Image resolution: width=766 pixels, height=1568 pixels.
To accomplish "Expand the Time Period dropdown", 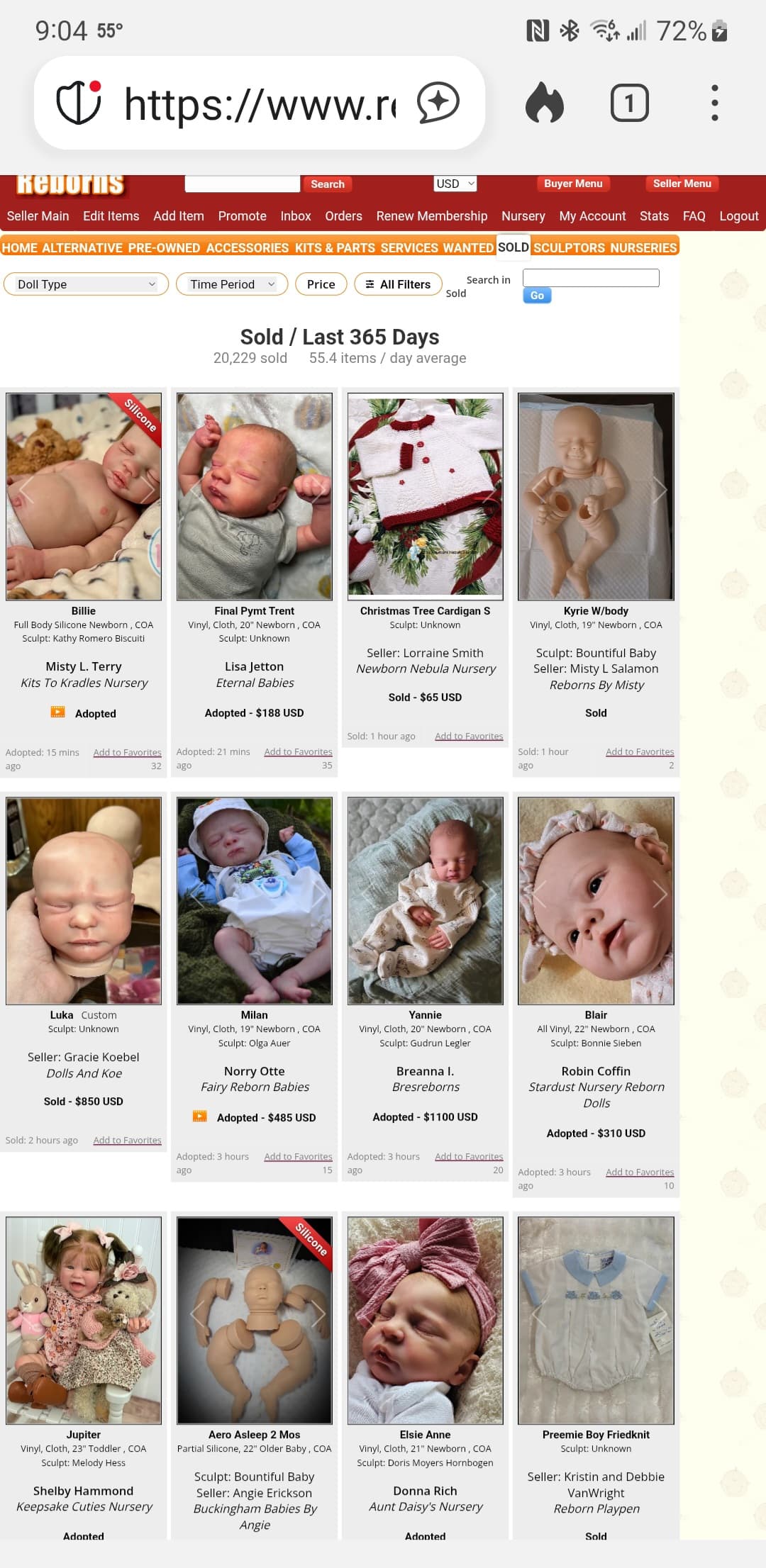I will (x=231, y=284).
